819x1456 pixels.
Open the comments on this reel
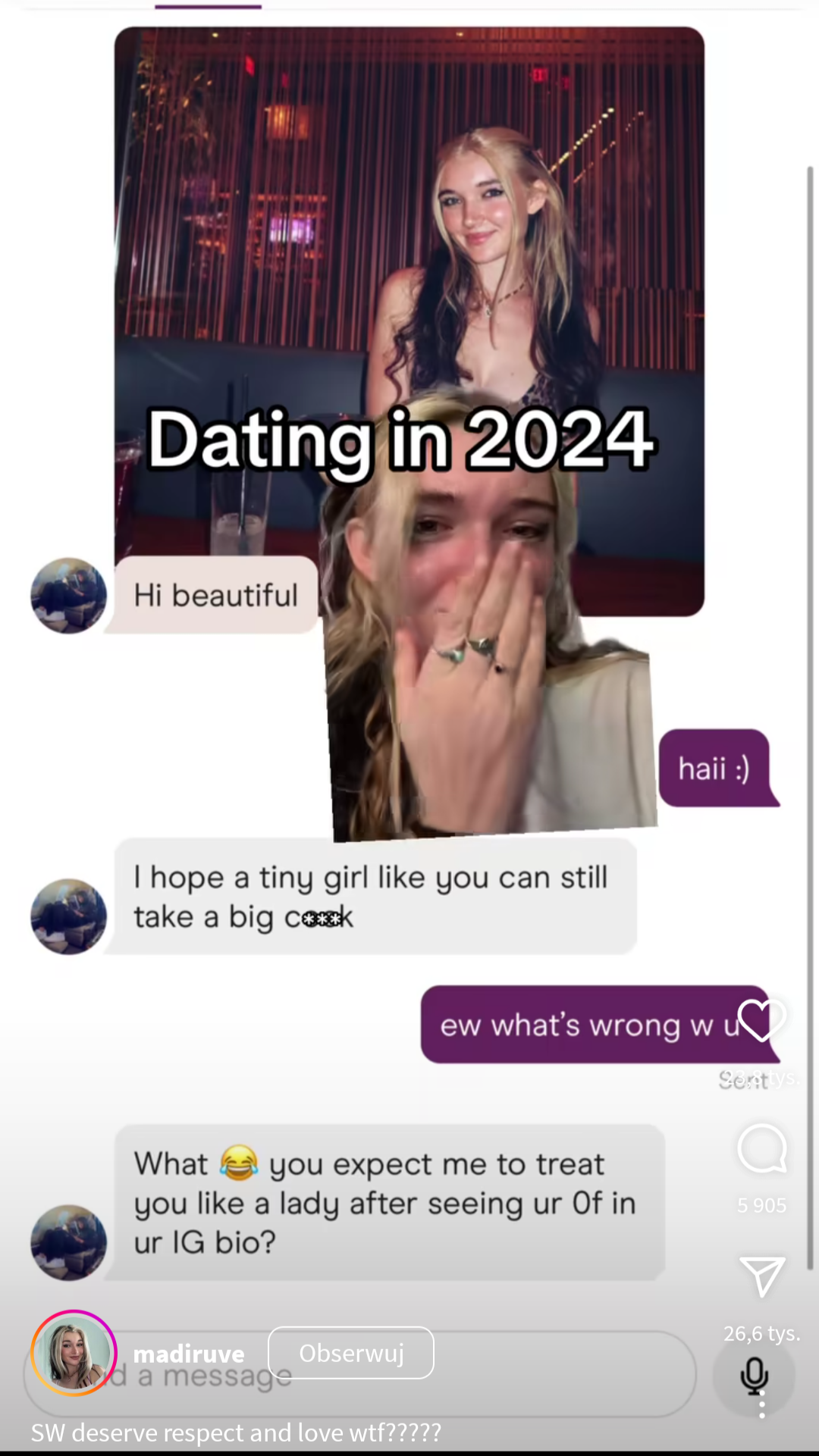(x=761, y=1149)
